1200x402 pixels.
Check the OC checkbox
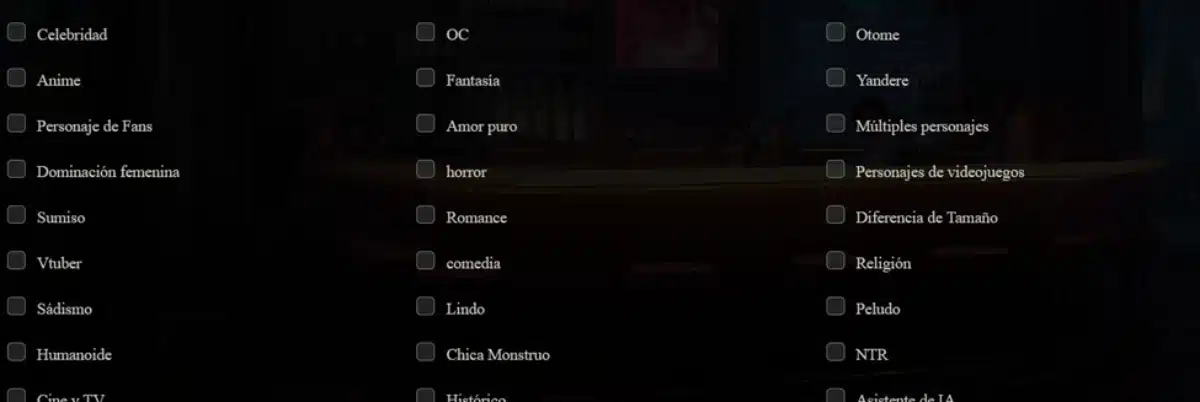pos(426,32)
